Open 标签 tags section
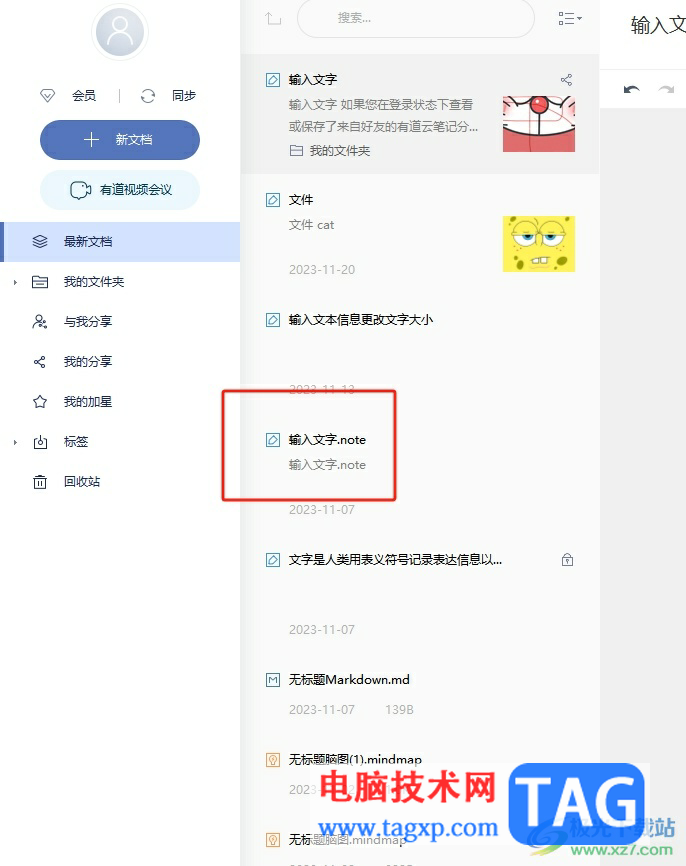The width and height of the screenshot is (686, 866). [x=76, y=442]
